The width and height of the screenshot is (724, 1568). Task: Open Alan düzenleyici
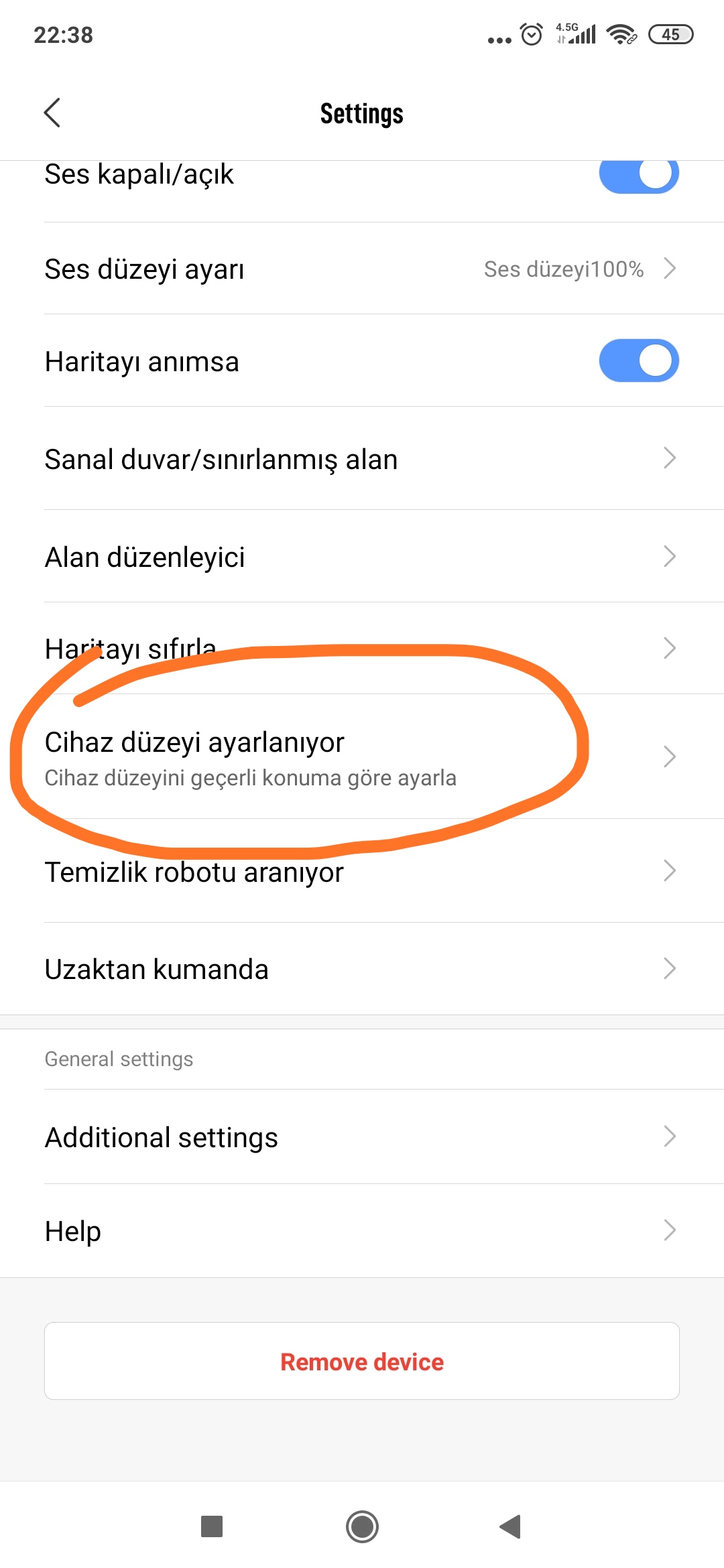click(362, 556)
